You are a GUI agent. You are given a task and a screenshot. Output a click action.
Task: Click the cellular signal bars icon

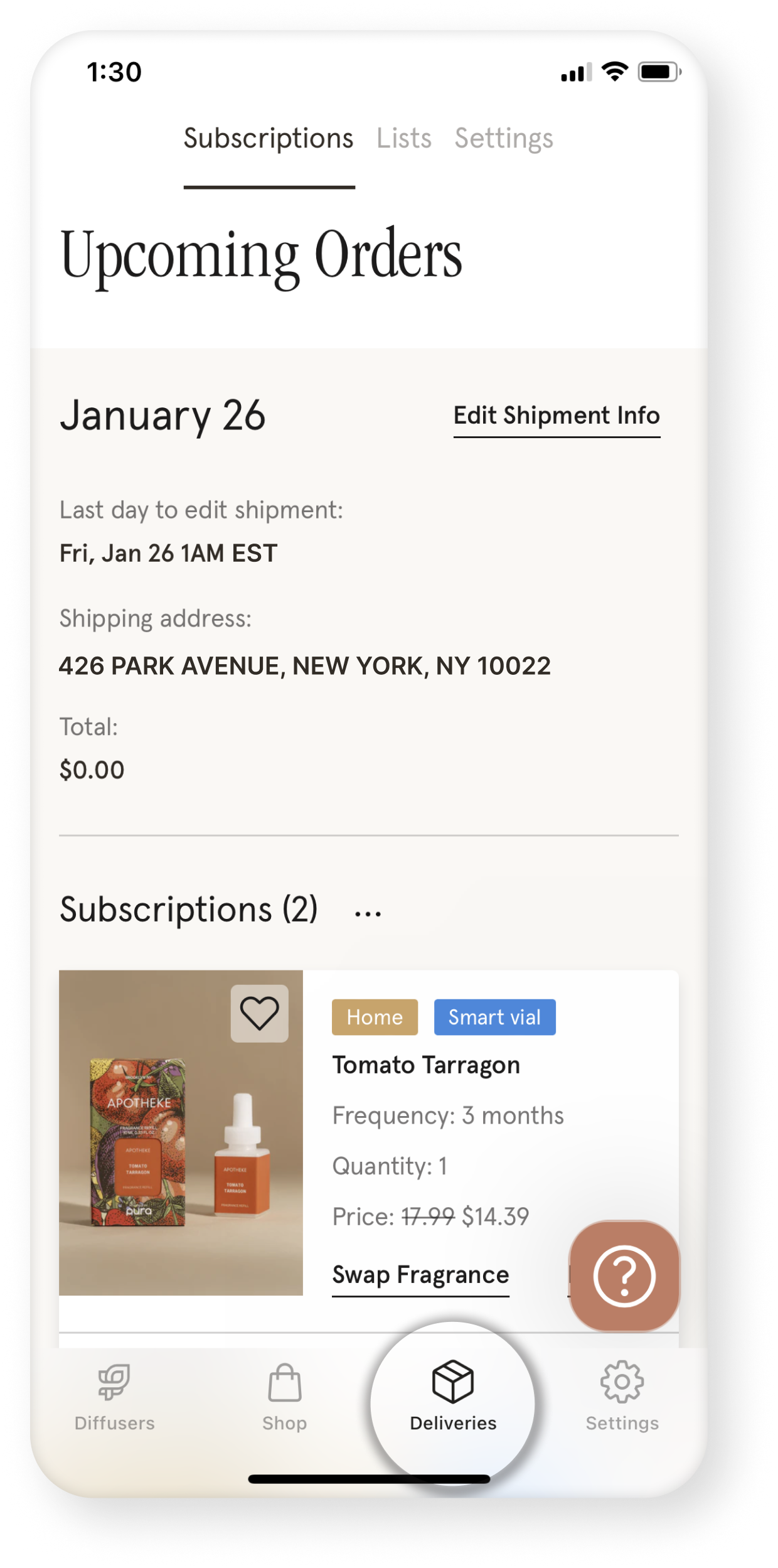coord(577,73)
